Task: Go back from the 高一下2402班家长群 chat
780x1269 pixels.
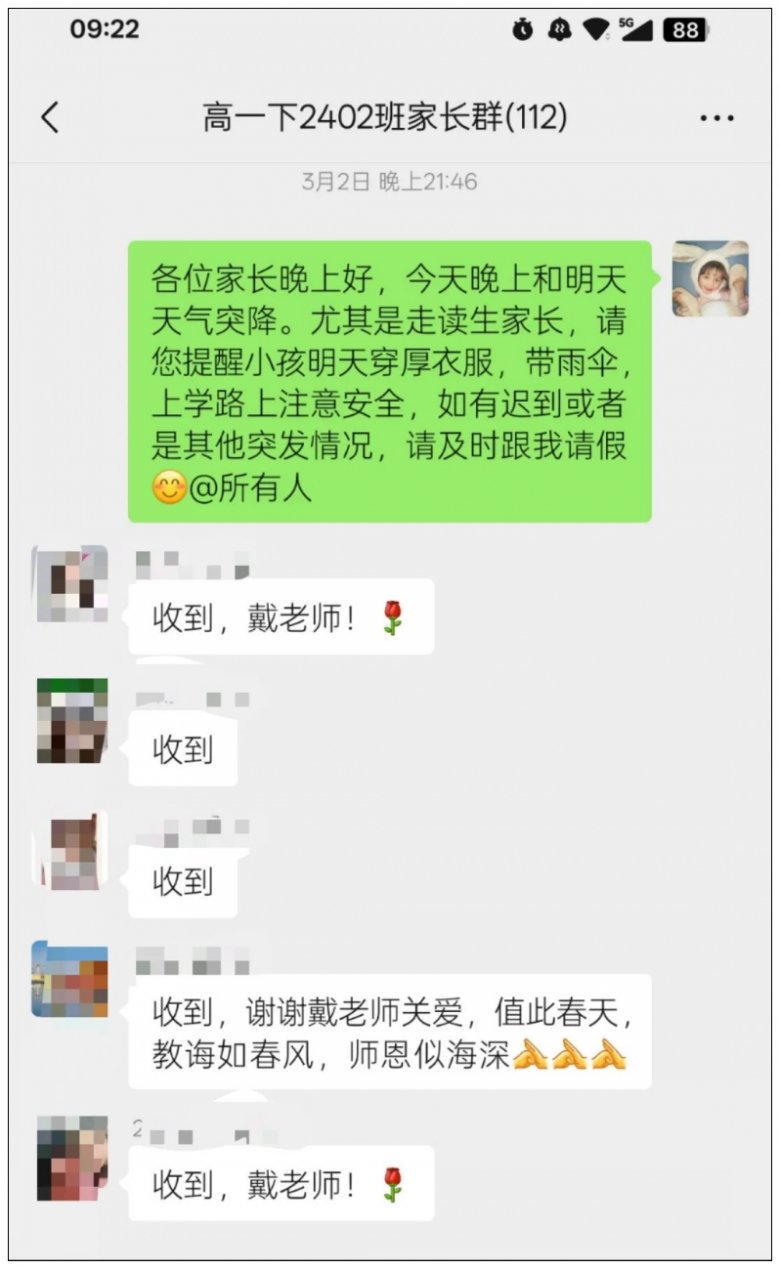Action: [50, 118]
